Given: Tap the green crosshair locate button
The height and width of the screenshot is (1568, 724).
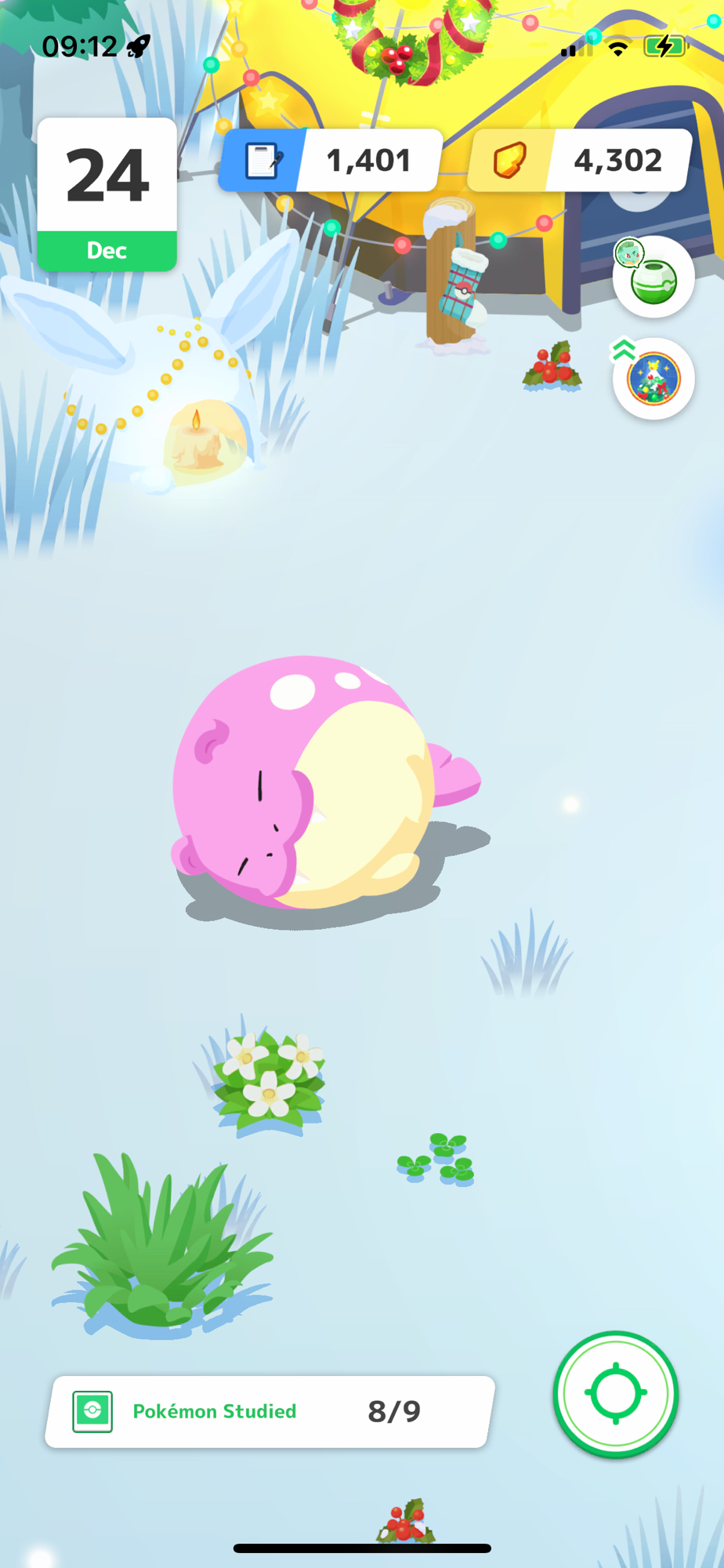Looking at the screenshot, I should click(615, 1393).
